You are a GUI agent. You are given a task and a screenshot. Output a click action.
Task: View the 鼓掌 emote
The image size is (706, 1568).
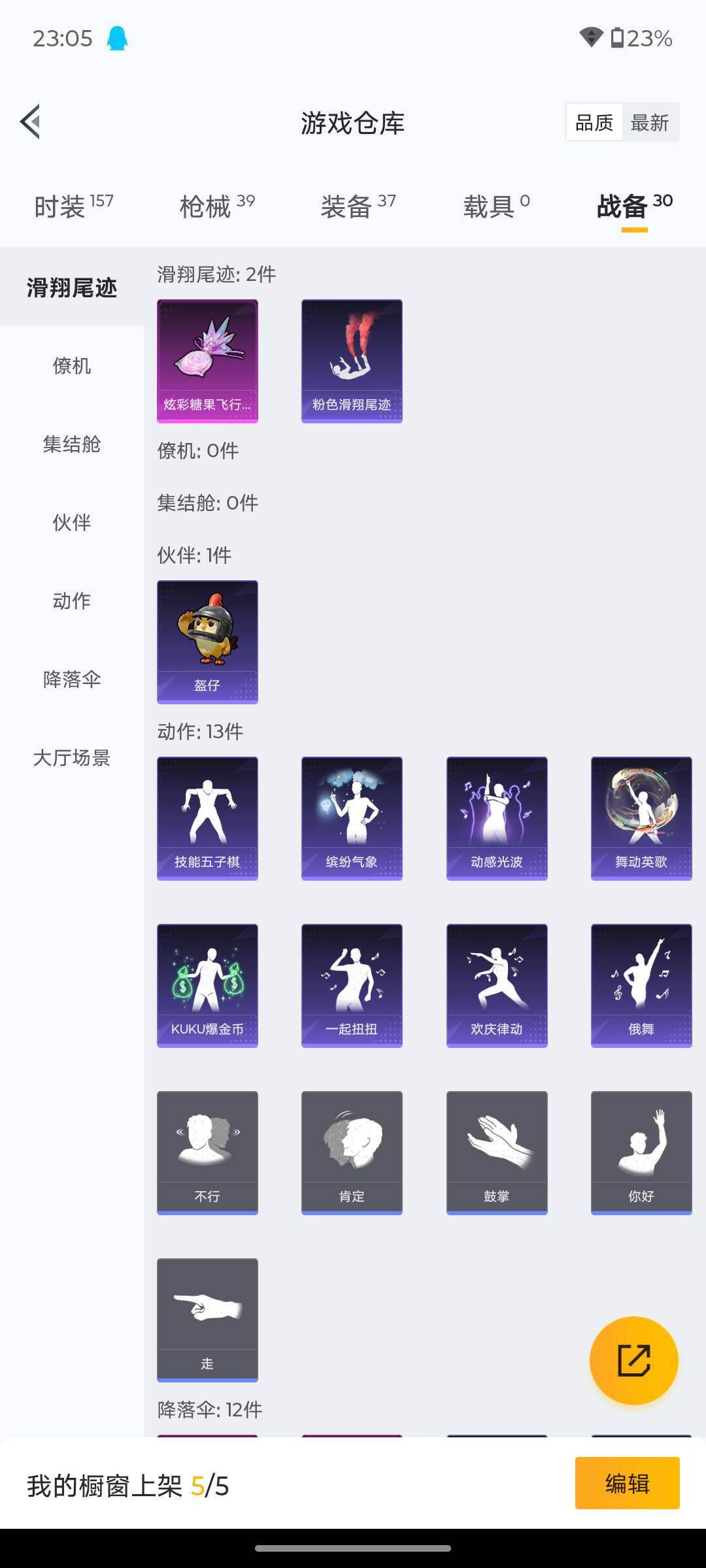click(x=497, y=1152)
